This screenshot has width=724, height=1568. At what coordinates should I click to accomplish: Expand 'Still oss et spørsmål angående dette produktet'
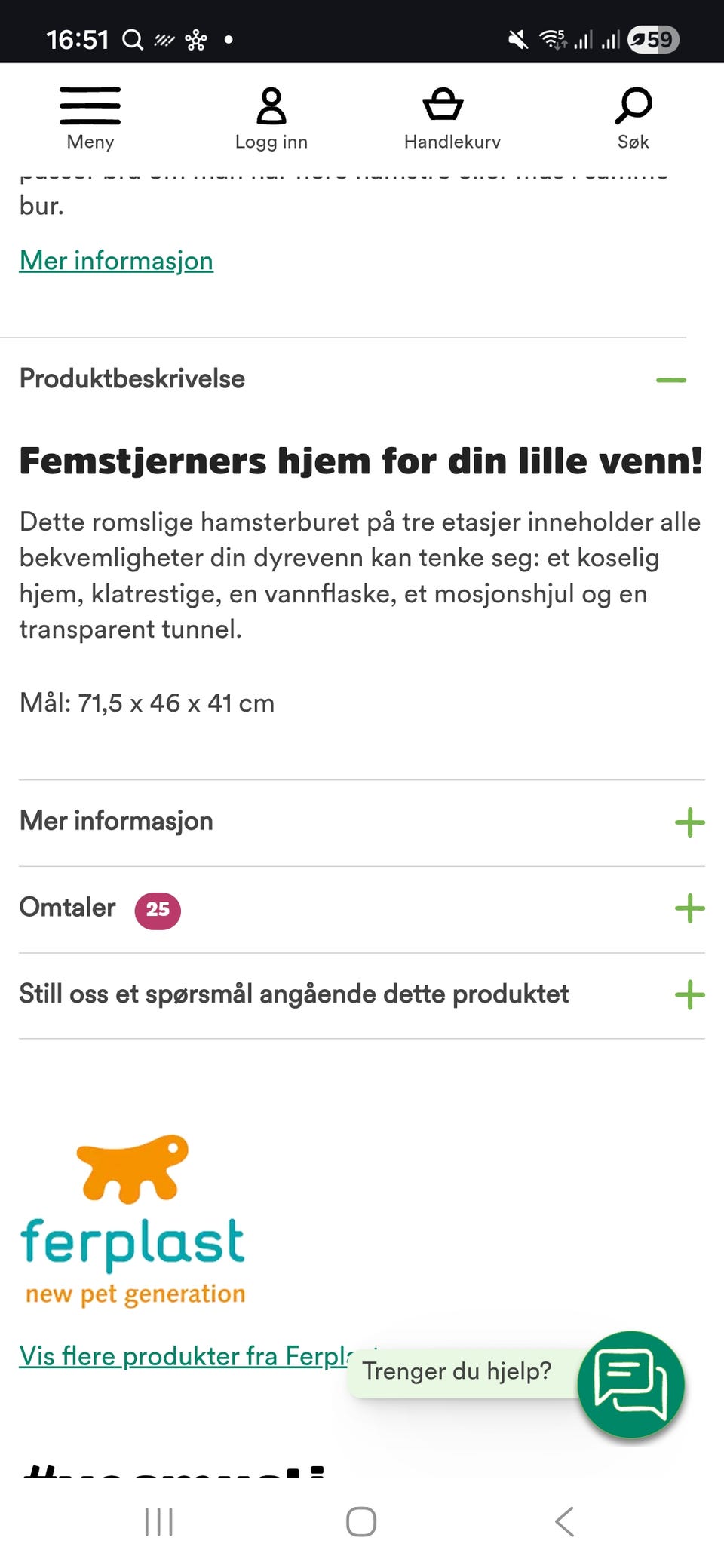point(689,995)
